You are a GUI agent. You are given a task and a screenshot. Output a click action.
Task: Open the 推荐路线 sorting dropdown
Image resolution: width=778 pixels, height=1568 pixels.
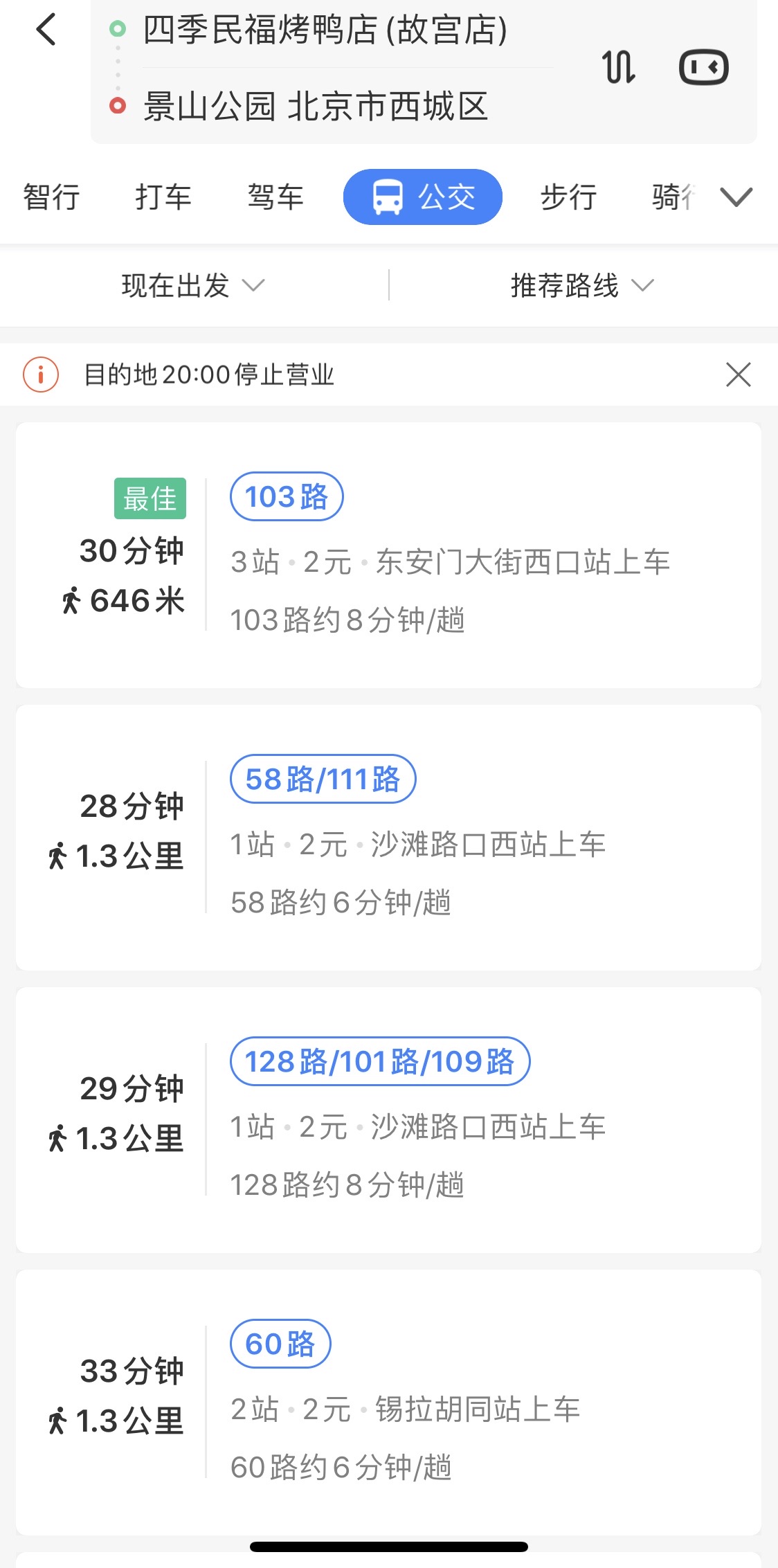(x=581, y=285)
